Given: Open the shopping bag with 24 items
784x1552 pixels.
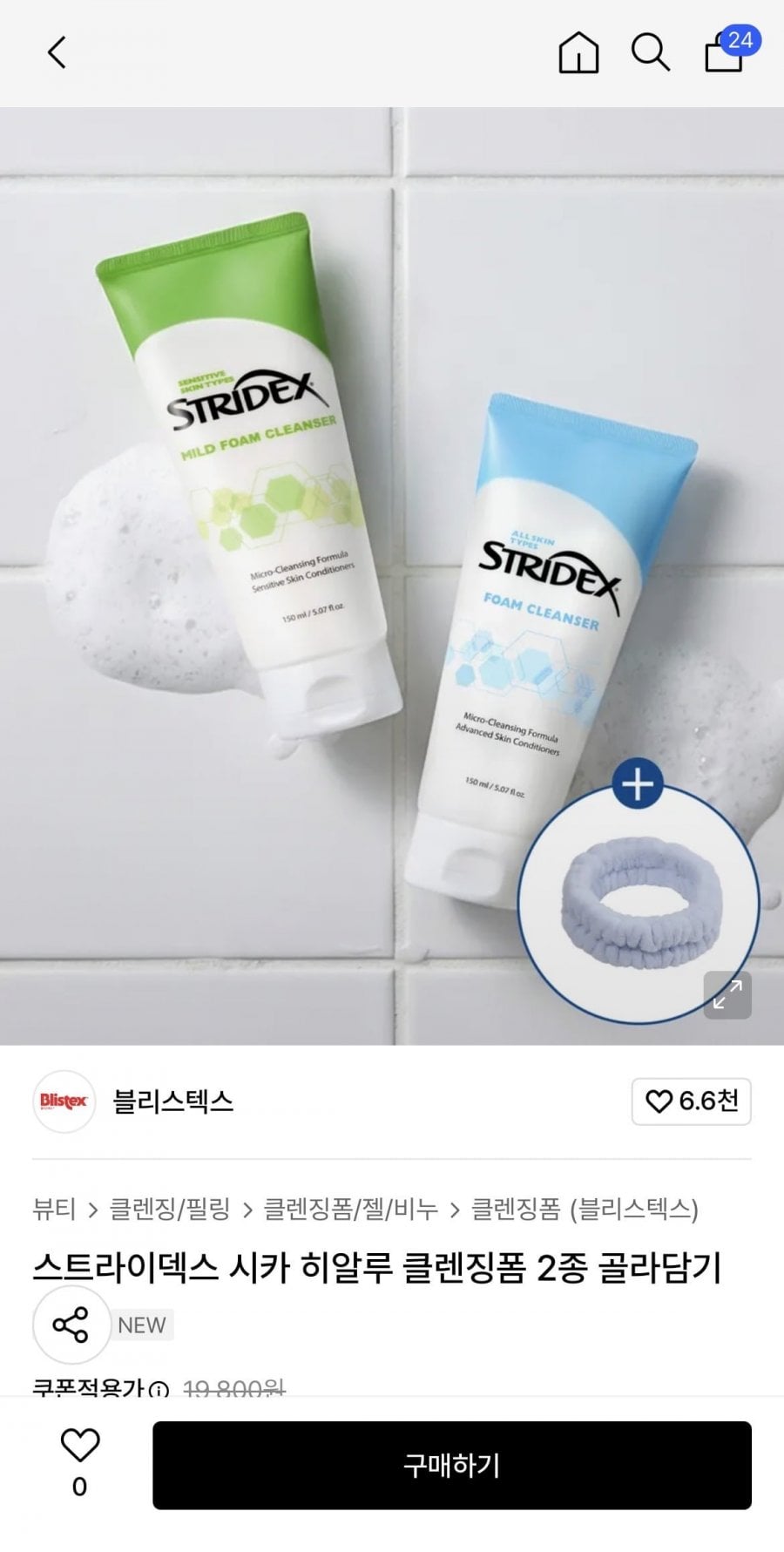Looking at the screenshot, I should point(726,53).
